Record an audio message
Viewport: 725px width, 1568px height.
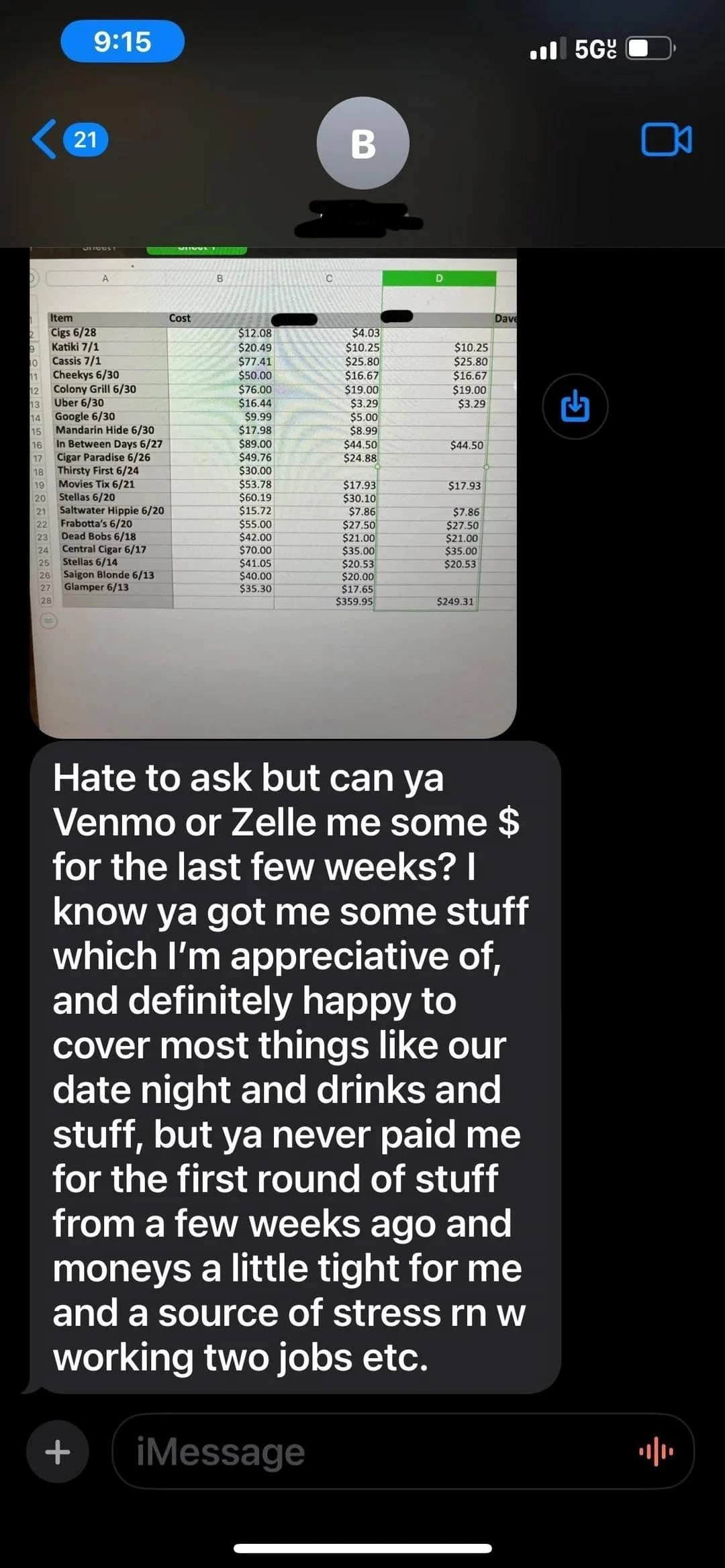click(x=656, y=1451)
